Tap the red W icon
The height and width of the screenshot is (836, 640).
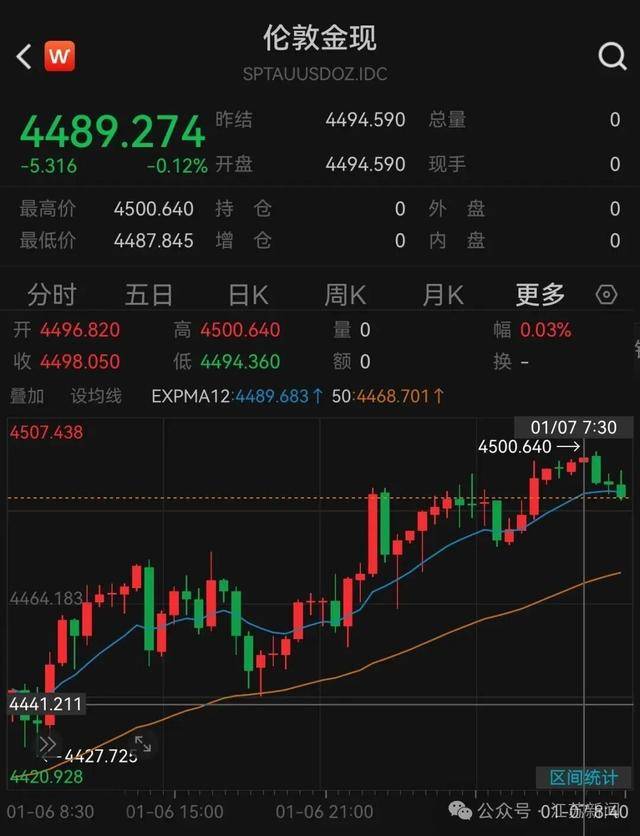point(60,56)
